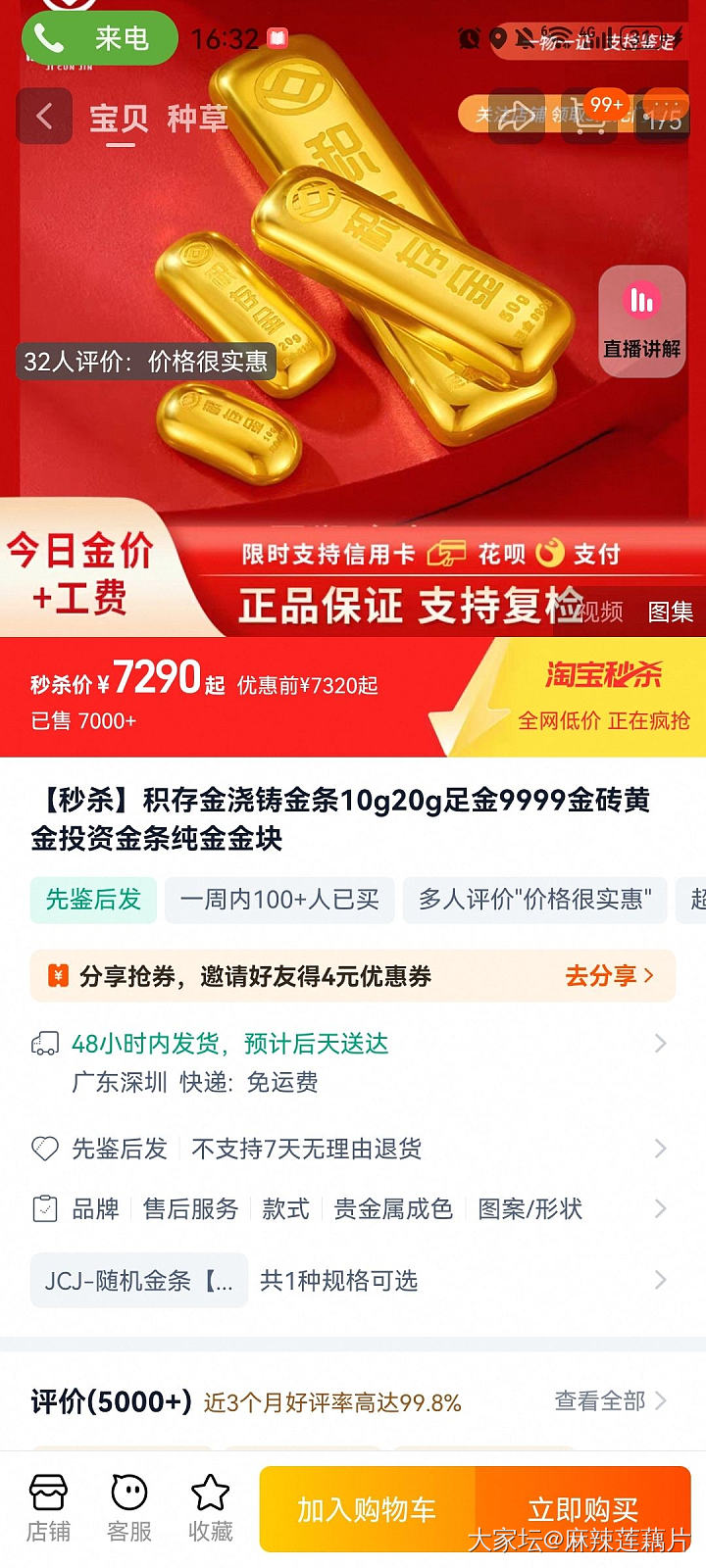Contact 客服 customer service
Image resolution: width=706 pixels, height=1568 pixels.
[129, 1508]
